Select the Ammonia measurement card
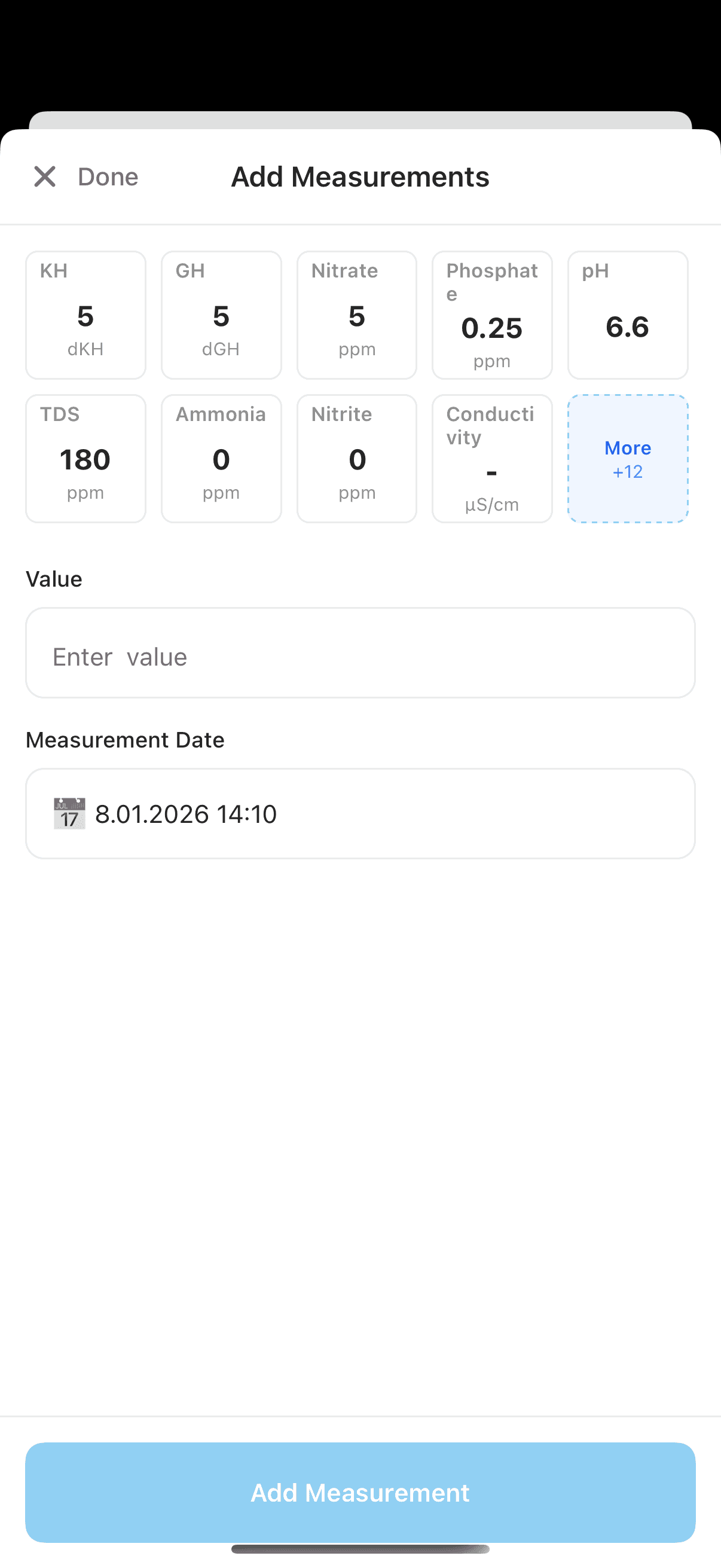This screenshot has height=1568, width=721. tap(221, 458)
